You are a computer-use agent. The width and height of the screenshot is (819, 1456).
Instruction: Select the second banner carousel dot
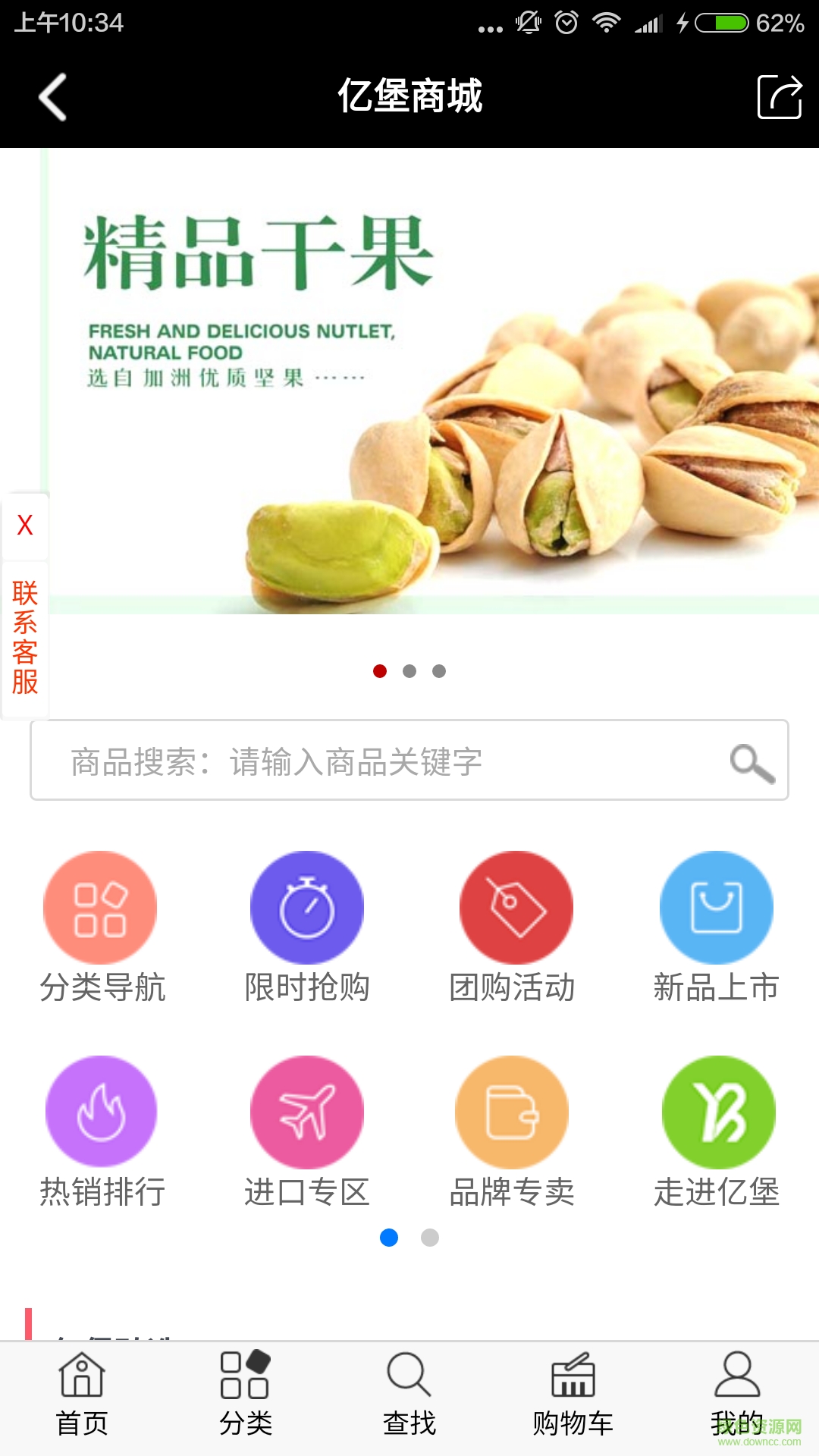(x=409, y=670)
